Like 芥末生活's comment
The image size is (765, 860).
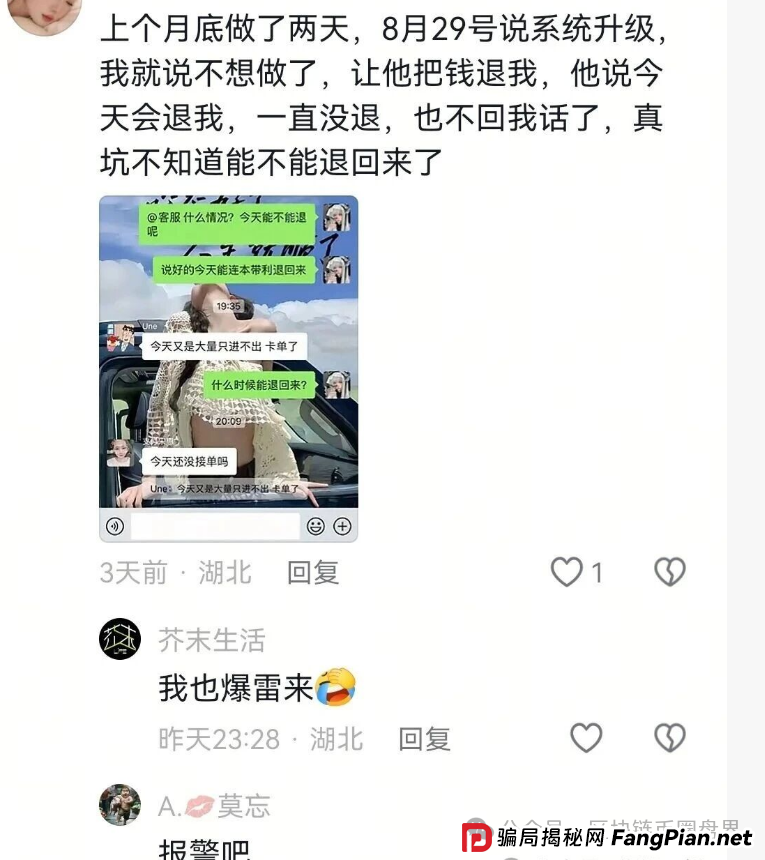[x=586, y=739]
